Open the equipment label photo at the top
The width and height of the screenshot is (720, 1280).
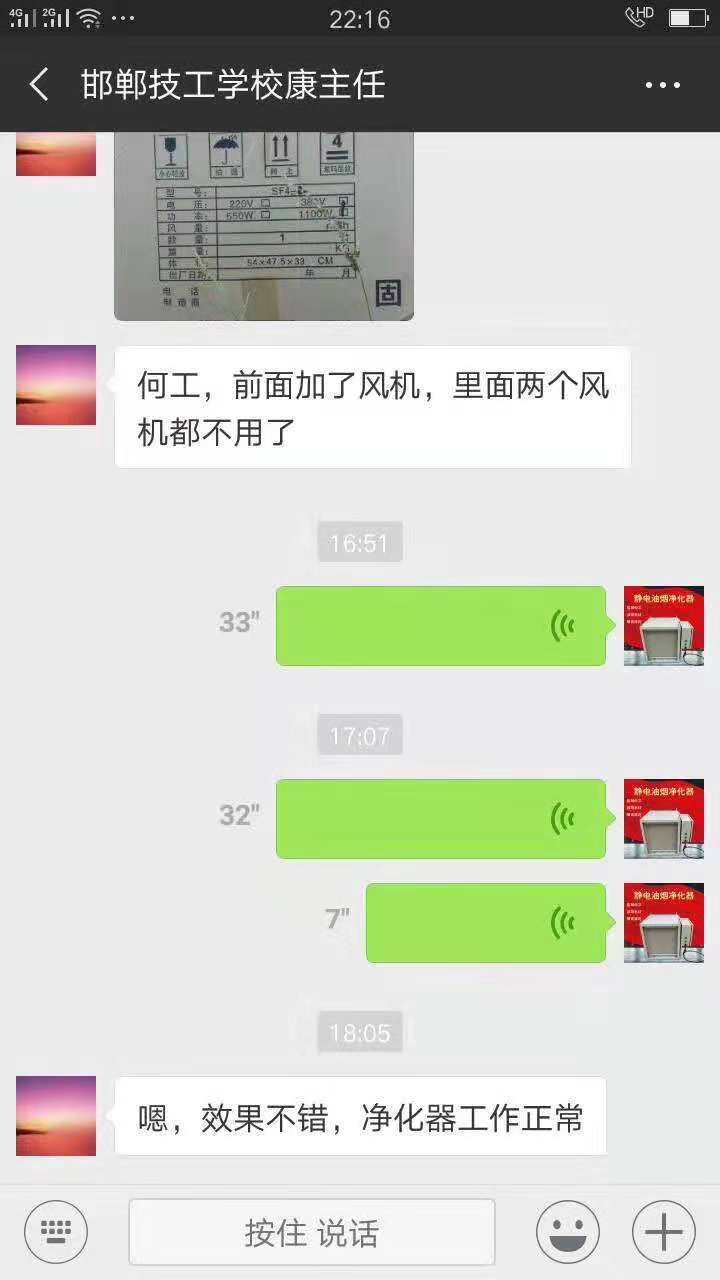pos(263,225)
